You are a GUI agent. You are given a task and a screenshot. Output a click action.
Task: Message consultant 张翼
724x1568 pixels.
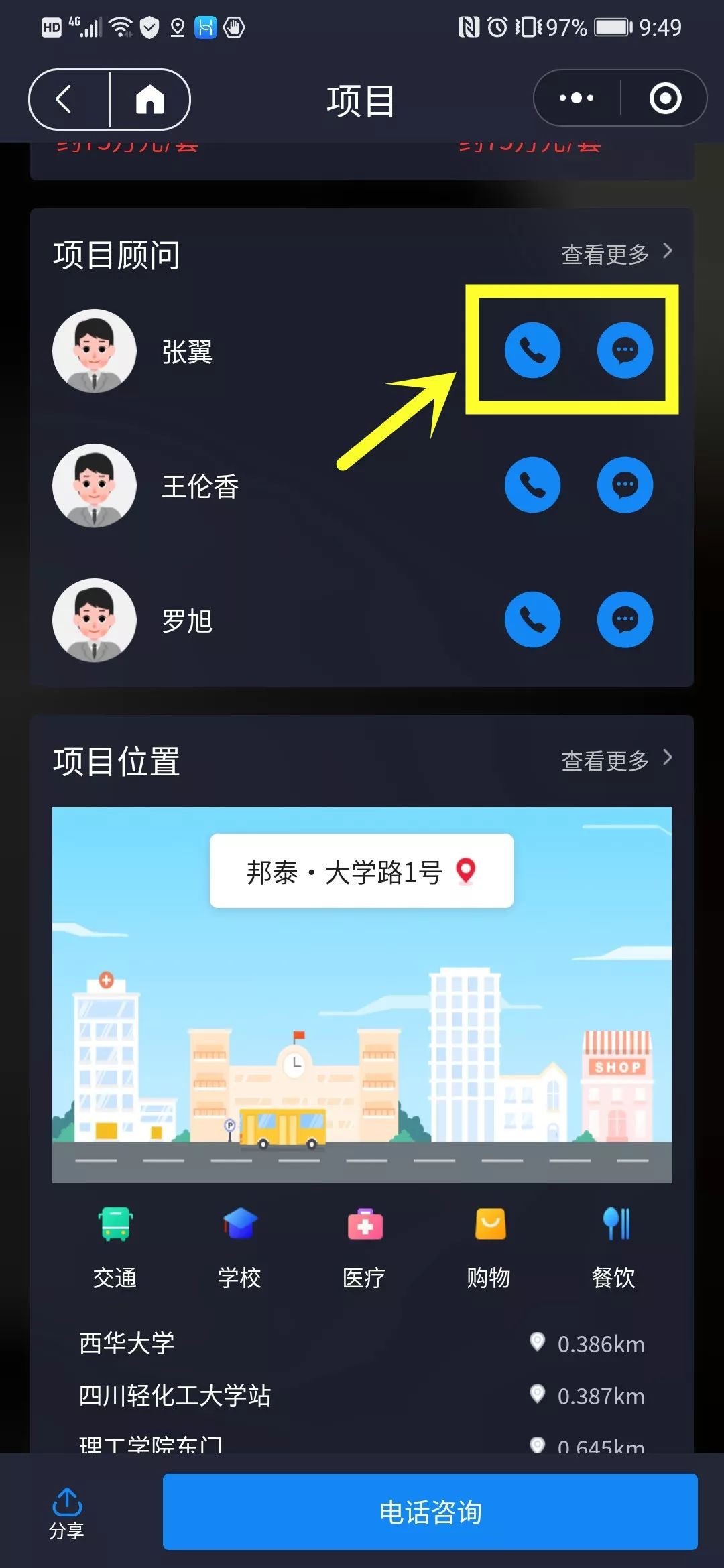pyautogui.click(x=625, y=350)
